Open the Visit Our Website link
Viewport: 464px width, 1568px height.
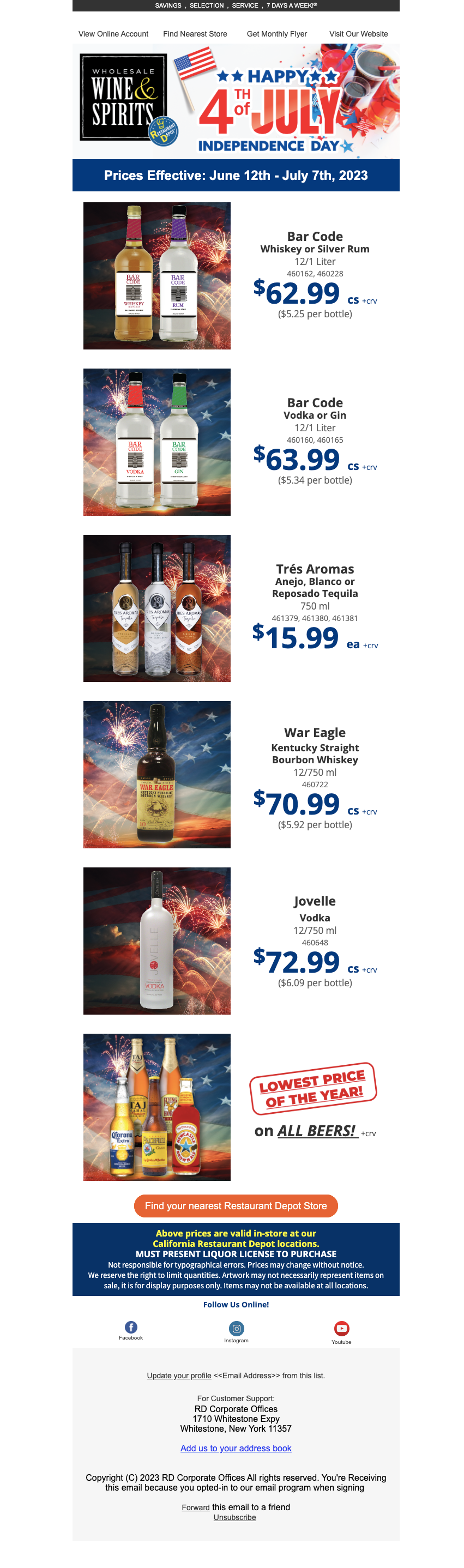[x=358, y=34]
